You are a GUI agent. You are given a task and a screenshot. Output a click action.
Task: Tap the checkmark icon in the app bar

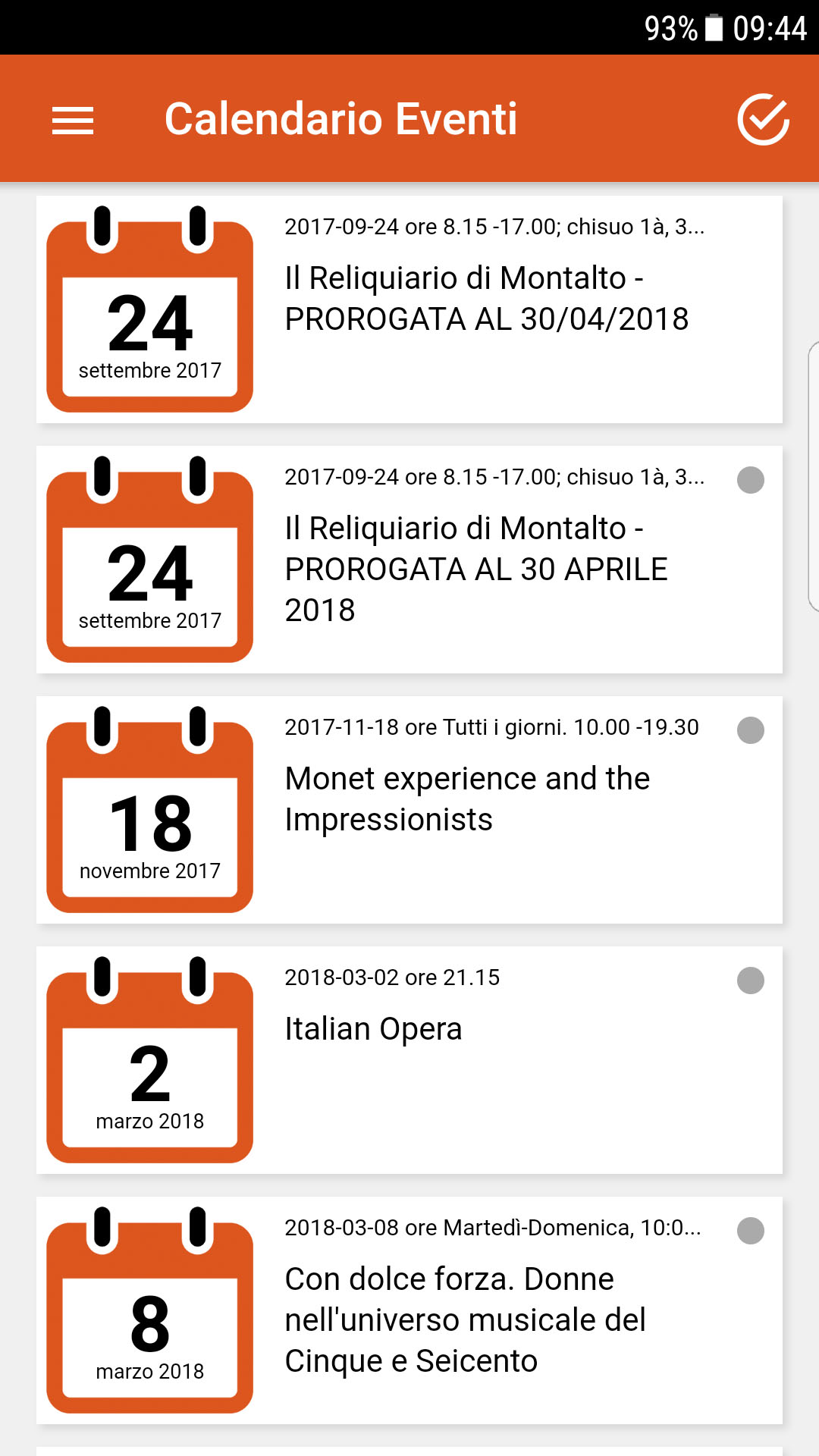point(763,120)
